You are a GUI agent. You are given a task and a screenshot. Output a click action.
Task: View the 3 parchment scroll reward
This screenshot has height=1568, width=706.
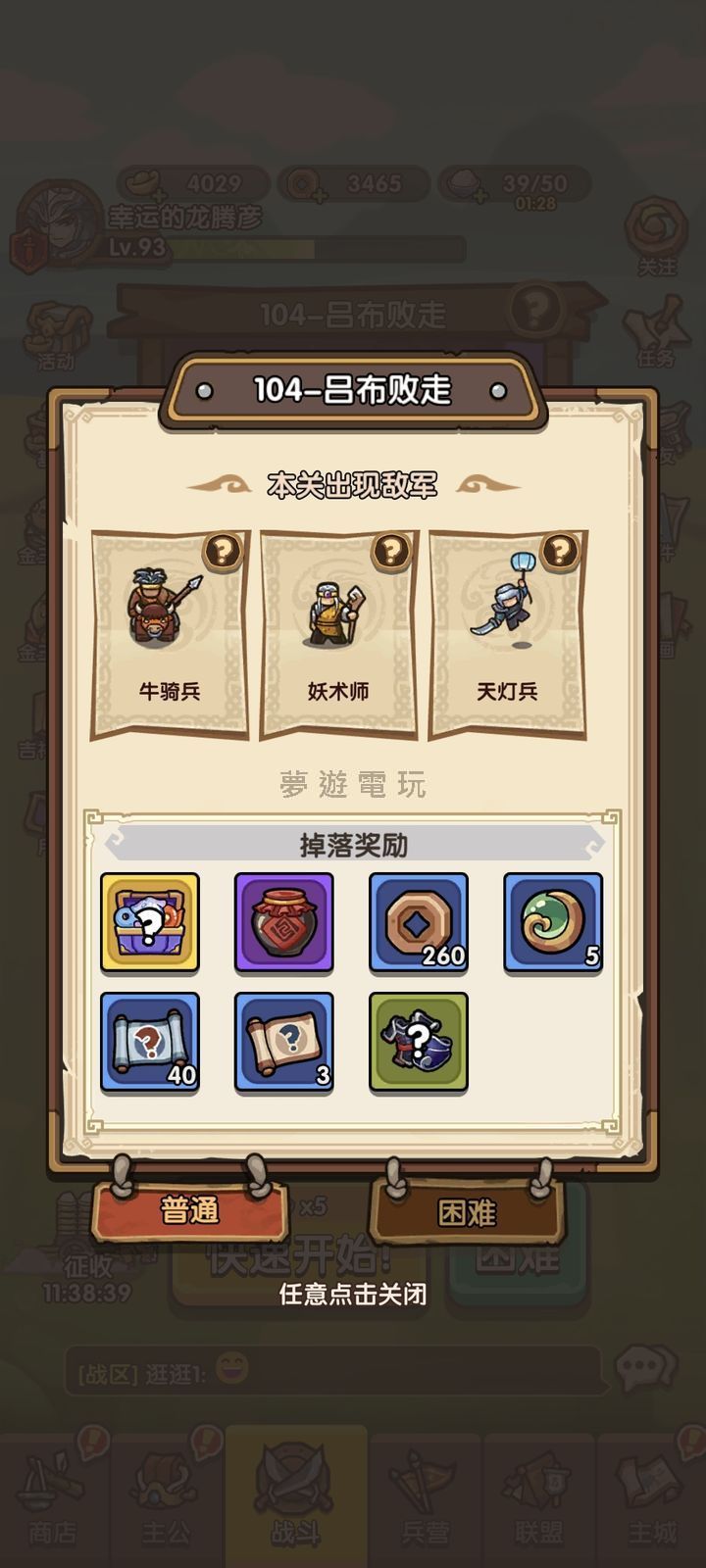(284, 1042)
